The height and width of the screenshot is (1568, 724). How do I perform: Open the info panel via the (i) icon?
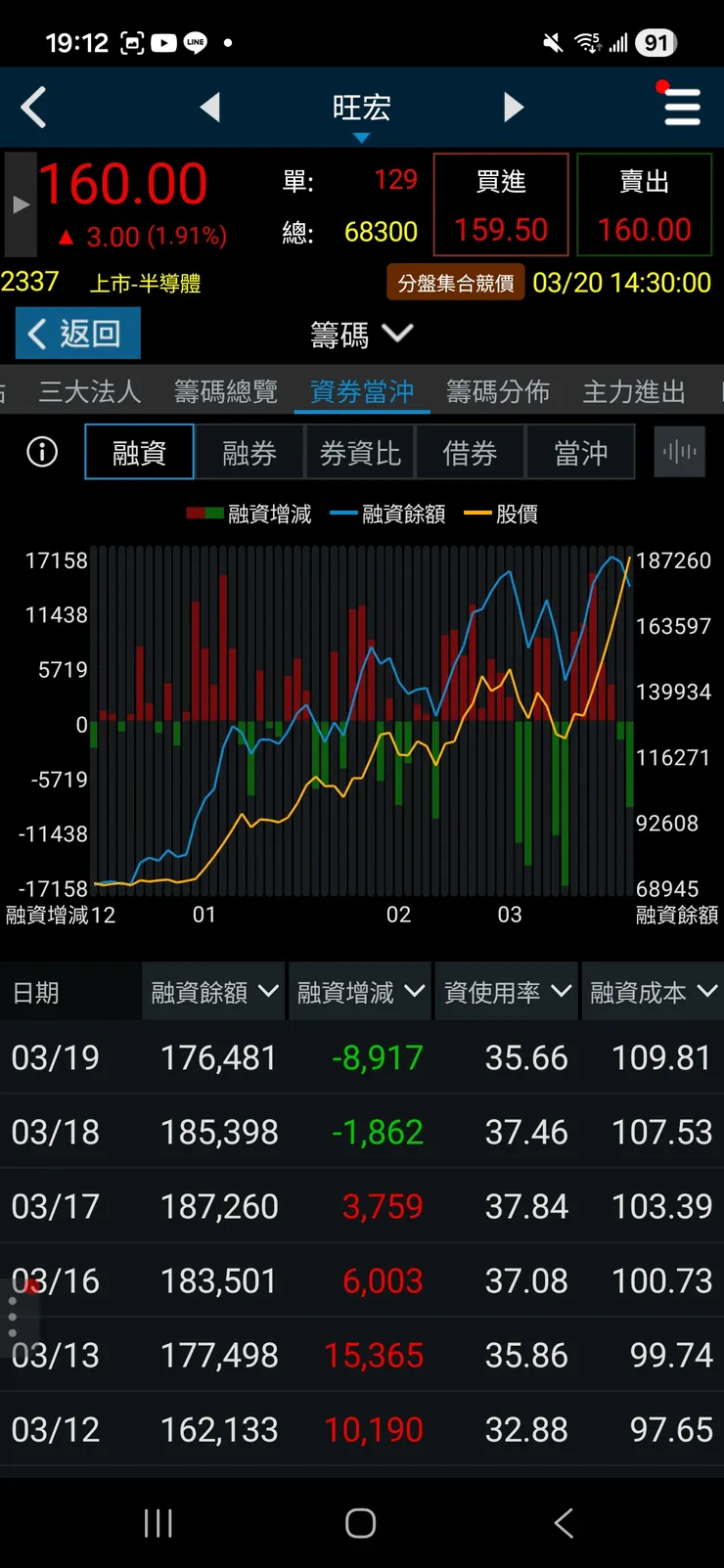coord(41,452)
